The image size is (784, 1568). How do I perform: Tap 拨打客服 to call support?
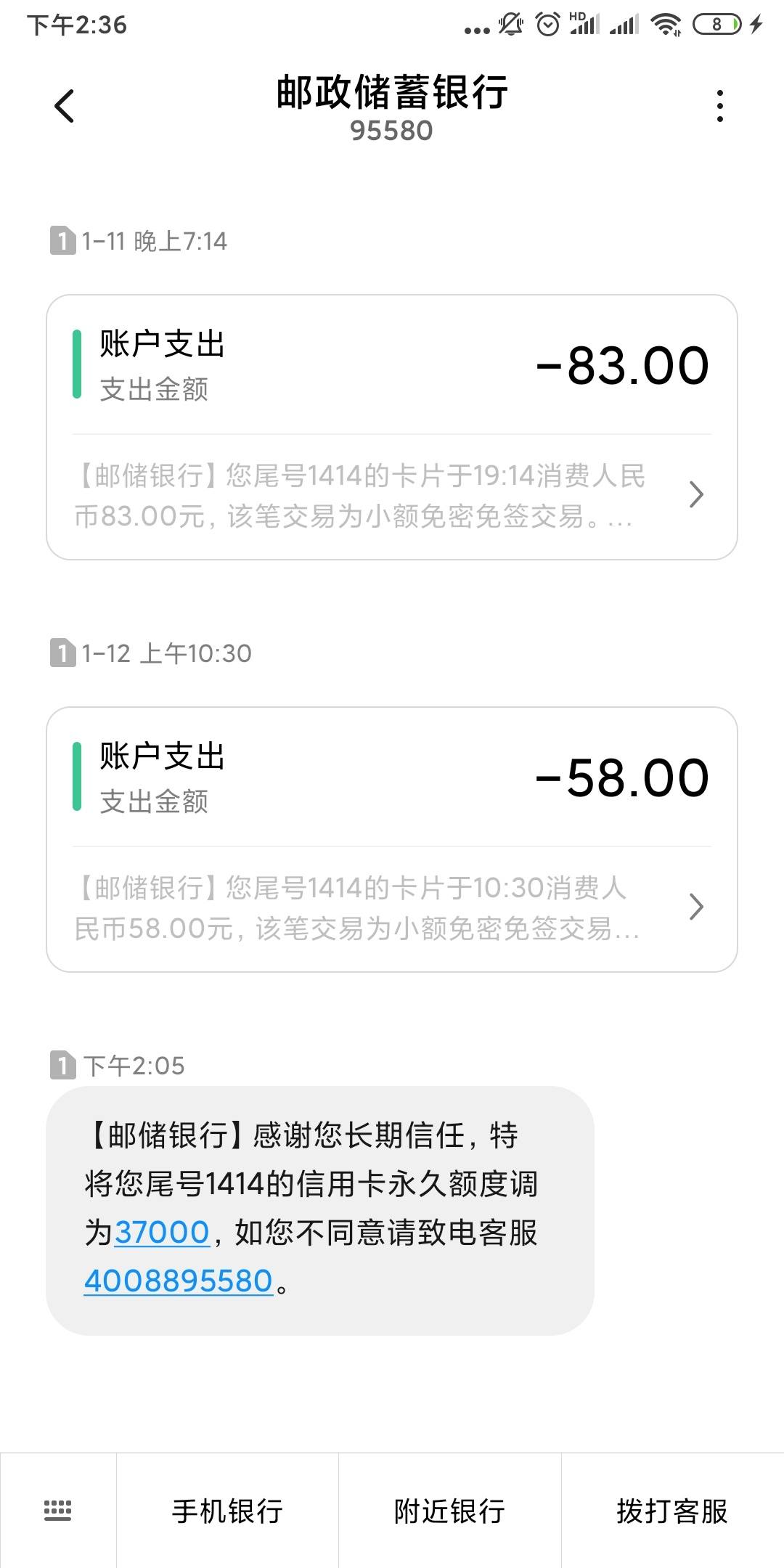pos(672,1511)
